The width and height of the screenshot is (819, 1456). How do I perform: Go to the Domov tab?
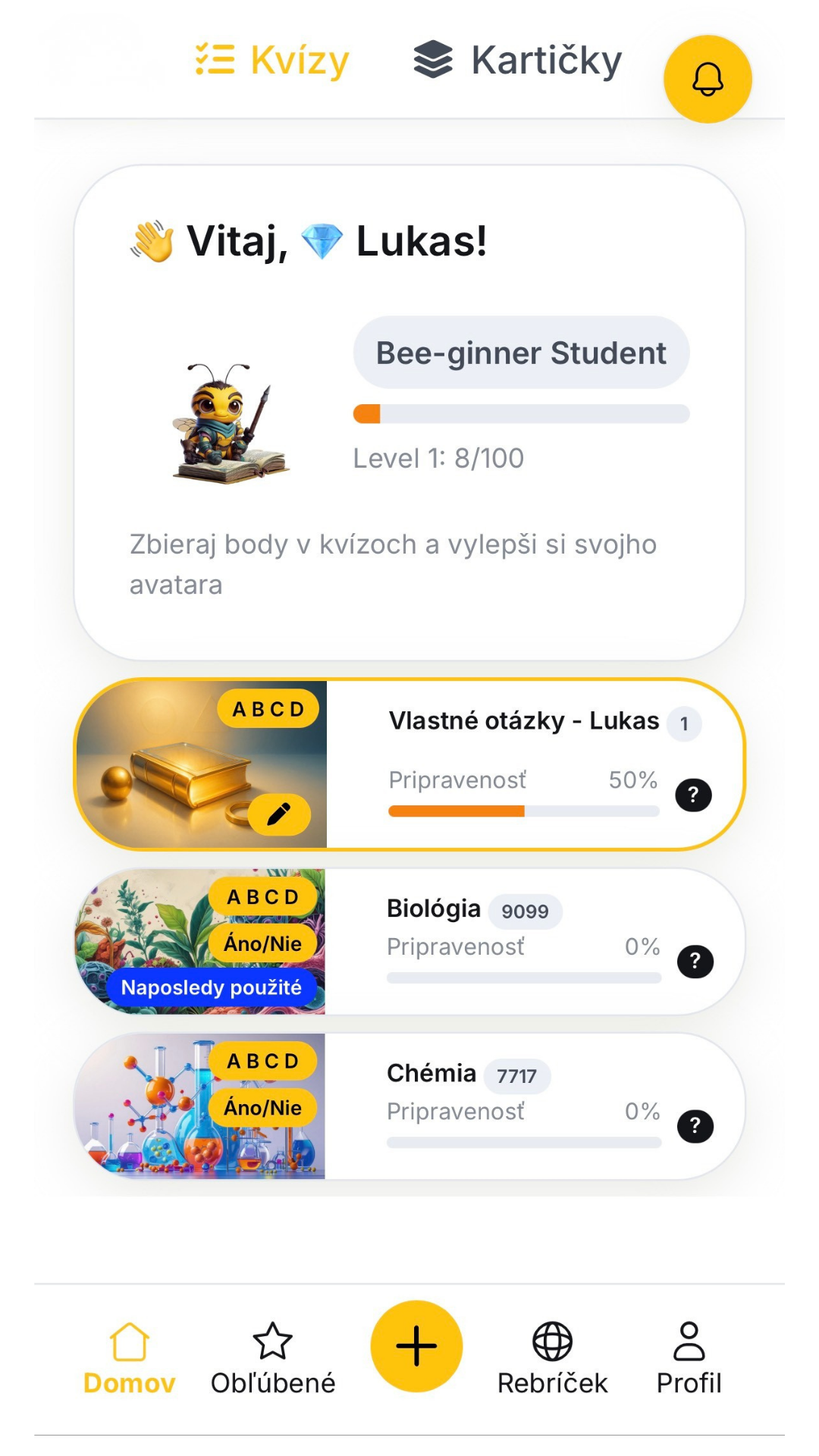129,1357
